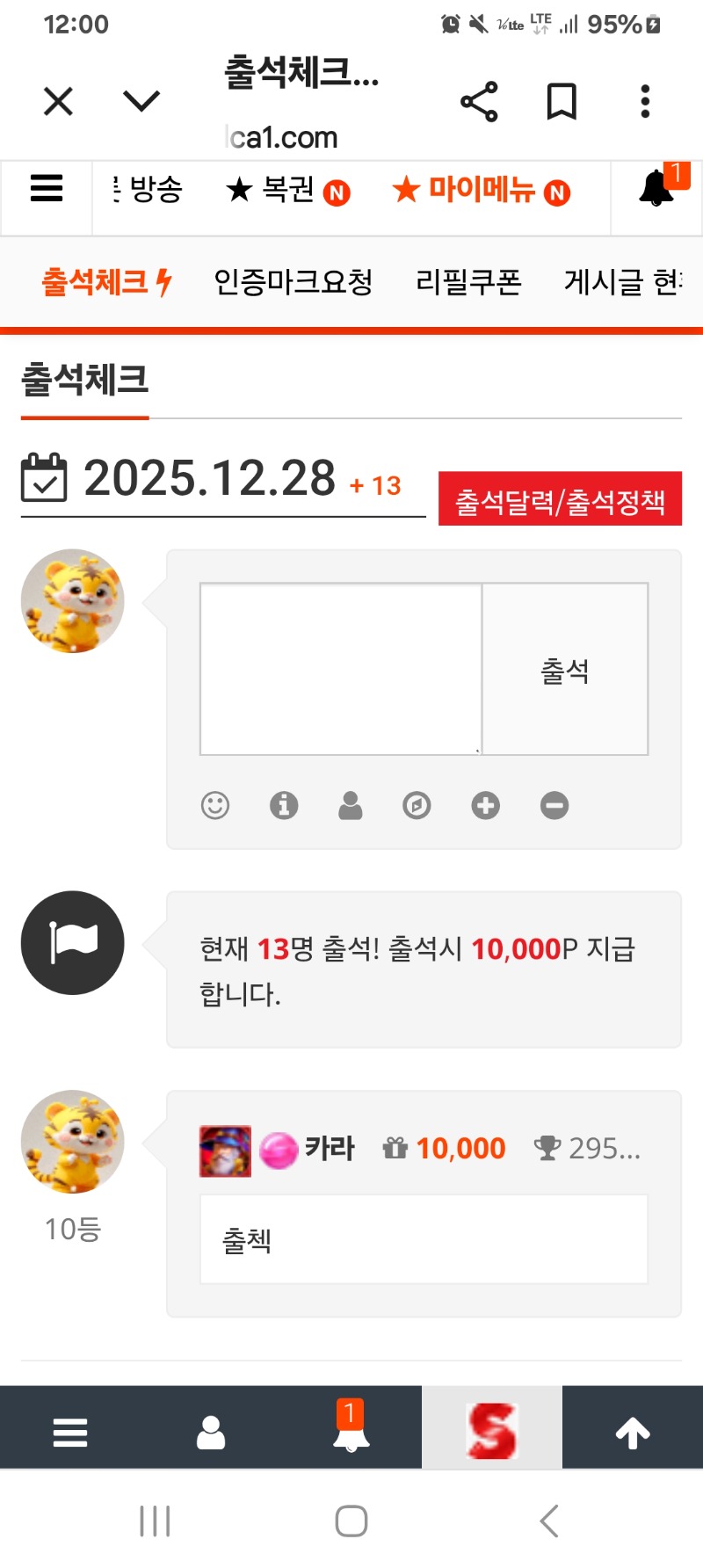
Task: Open 출석달력/출석정책
Action: pos(560,500)
